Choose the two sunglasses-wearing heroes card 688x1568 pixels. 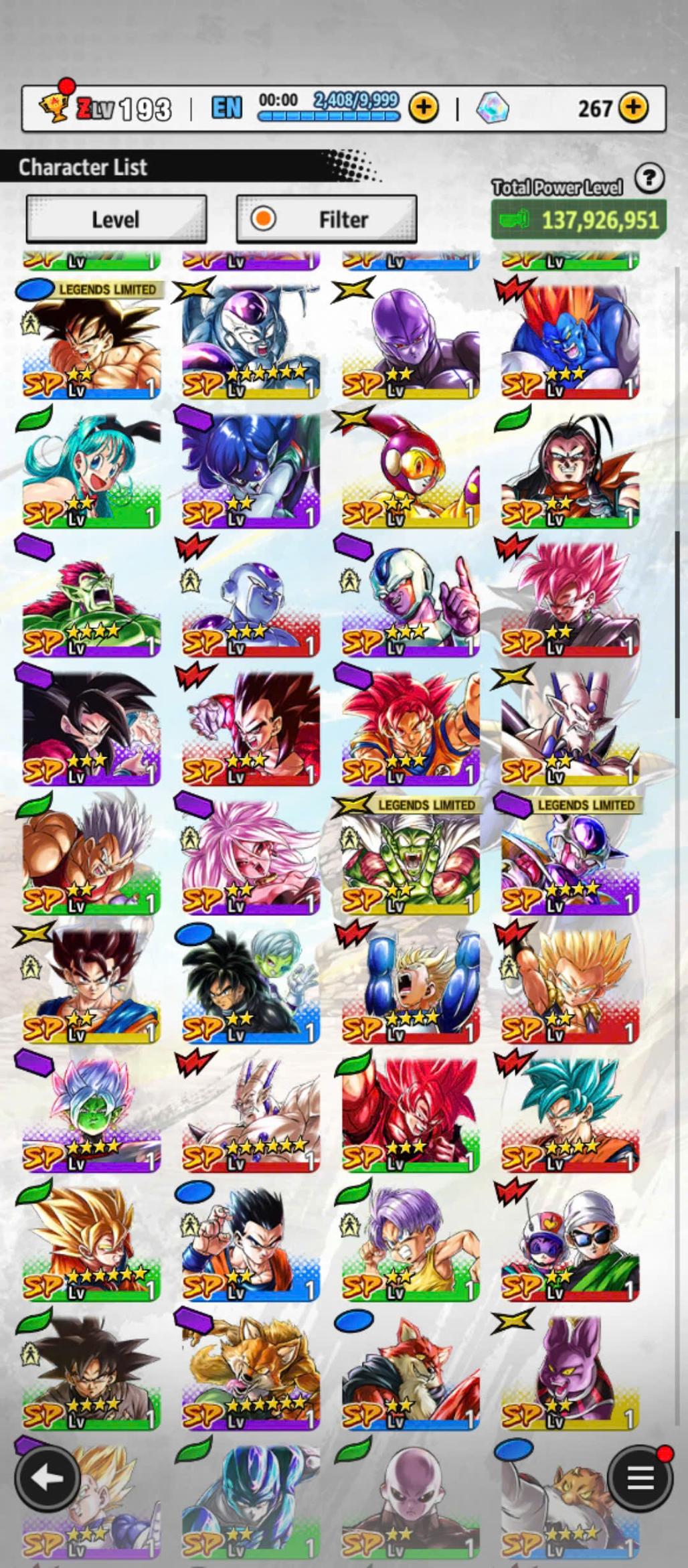point(570,1242)
